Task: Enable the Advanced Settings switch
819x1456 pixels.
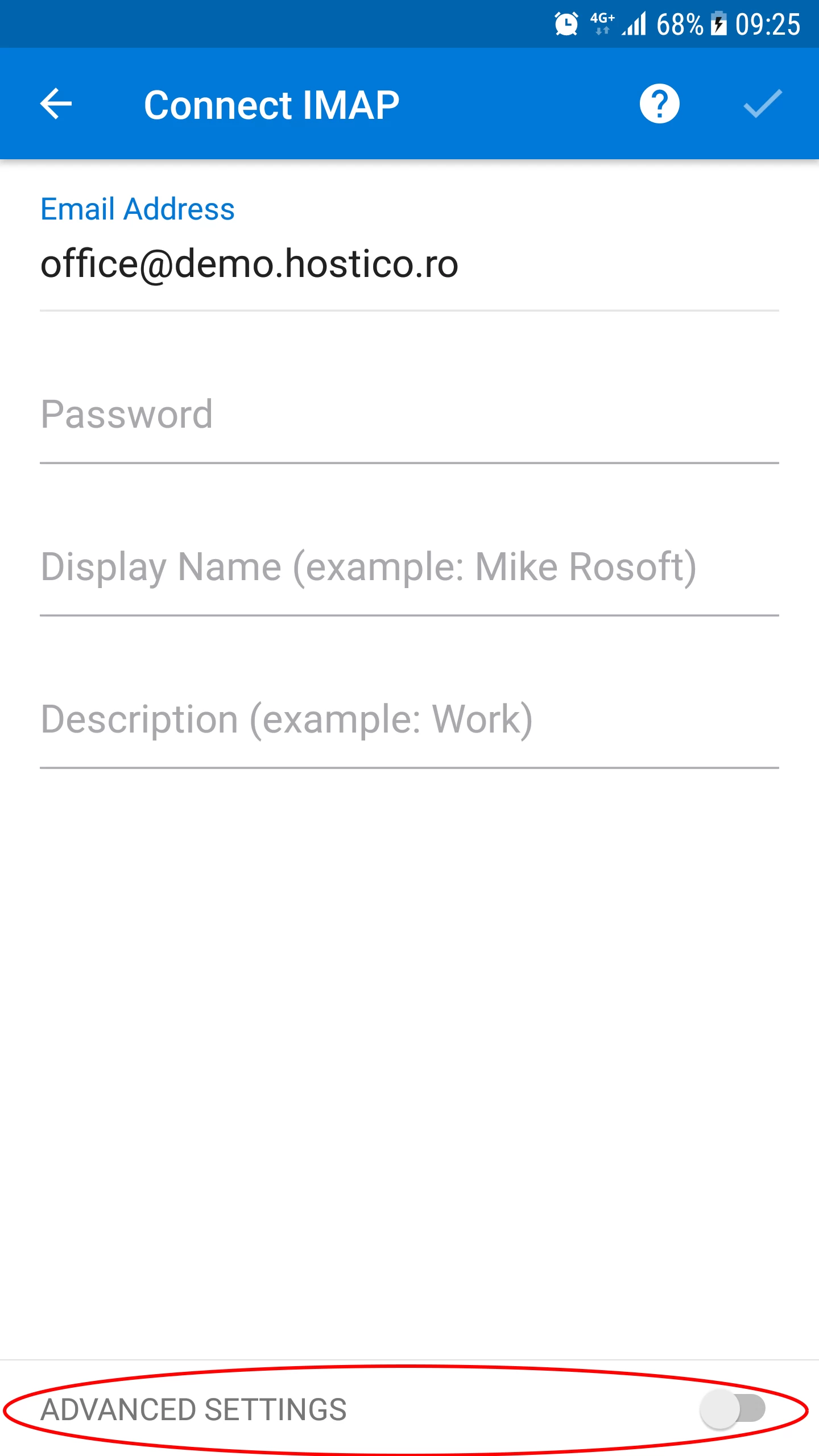Action: point(733,1409)
